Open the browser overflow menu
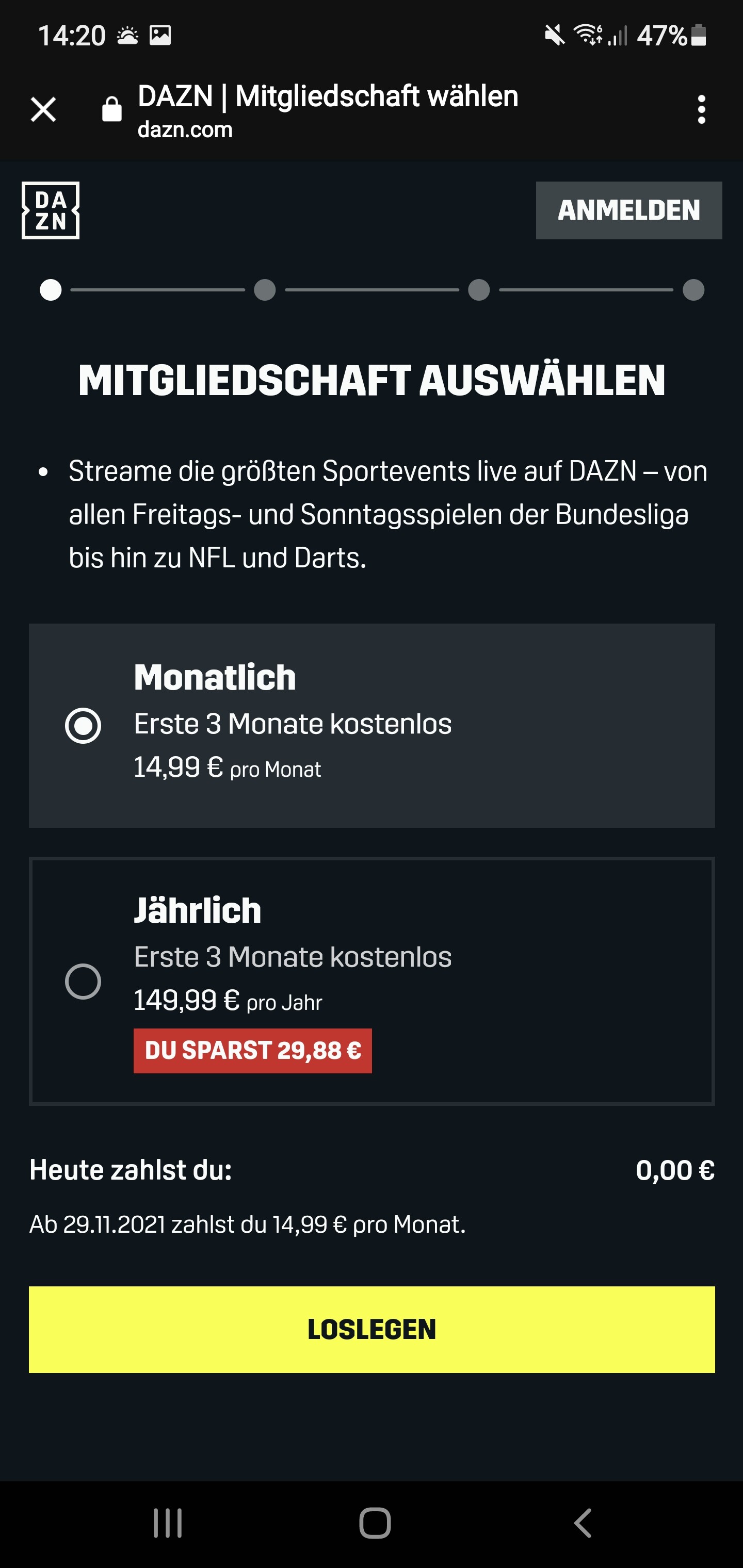Viewport: 743px width, 1568px height. click(x=702, y=109)
